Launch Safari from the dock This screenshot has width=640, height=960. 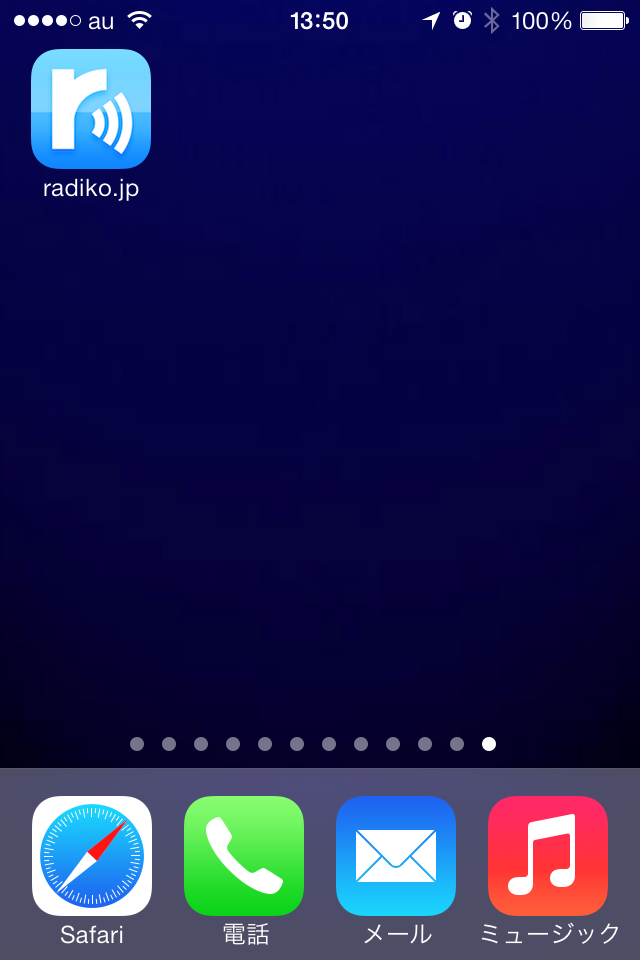tap(92, 856)
